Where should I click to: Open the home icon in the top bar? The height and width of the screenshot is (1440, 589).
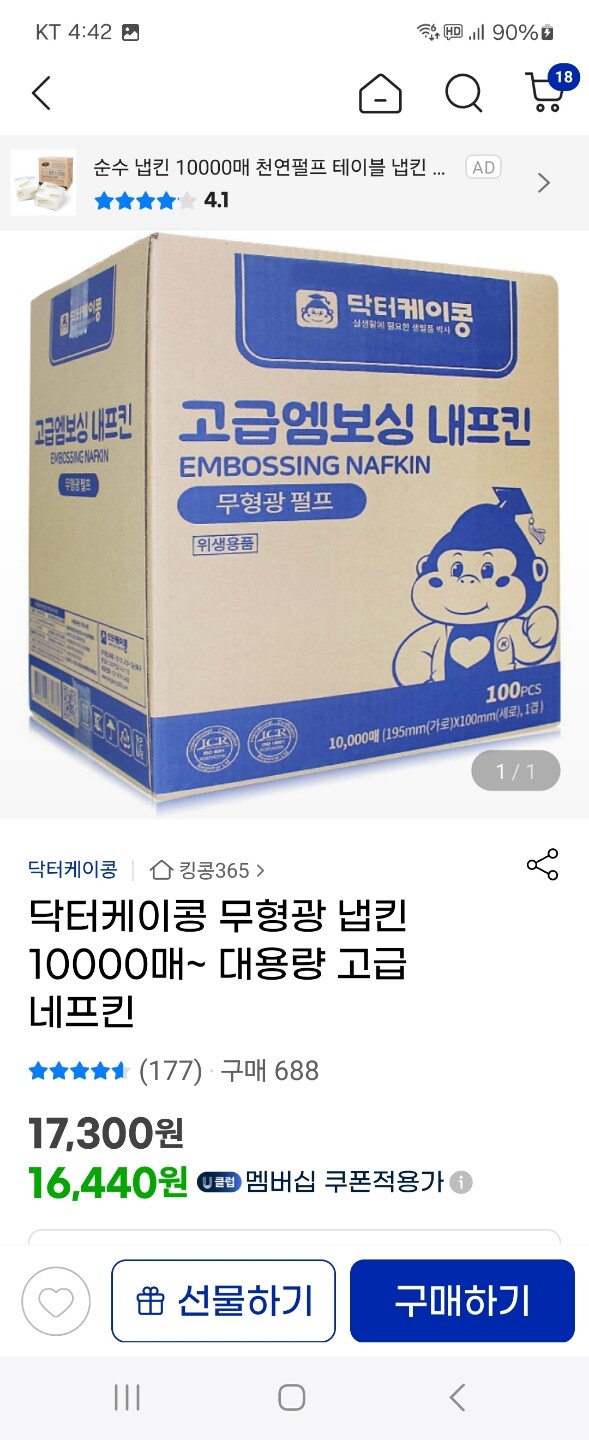[380, 94]
